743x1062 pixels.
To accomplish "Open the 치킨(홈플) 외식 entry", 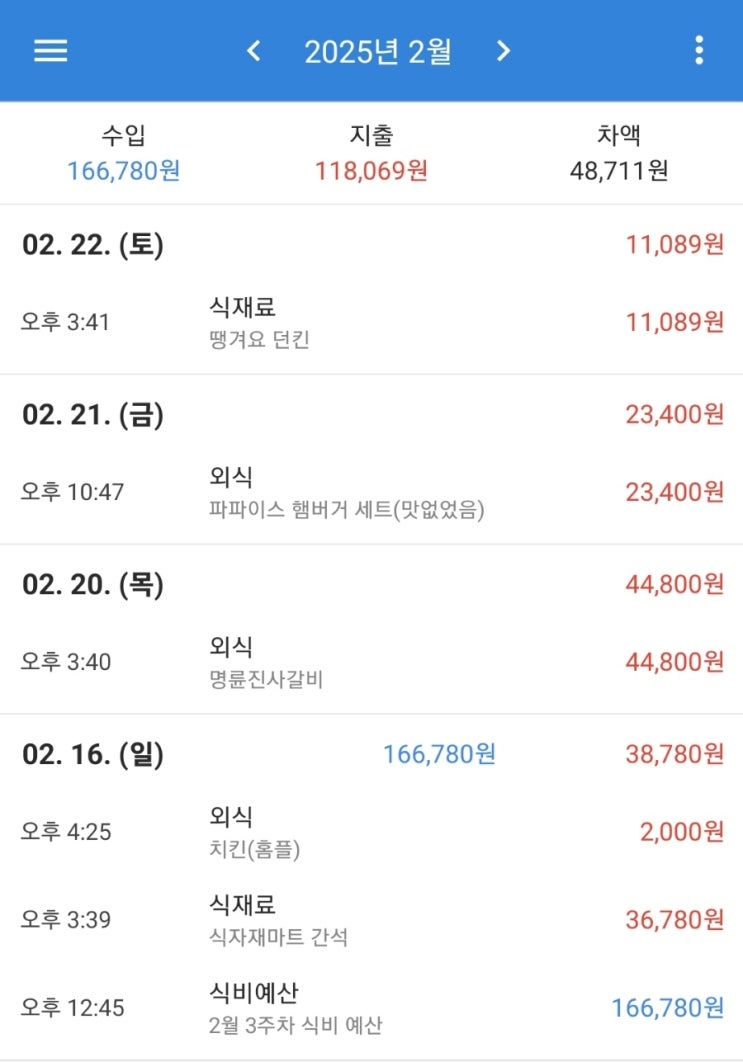I will pos(371,832).
